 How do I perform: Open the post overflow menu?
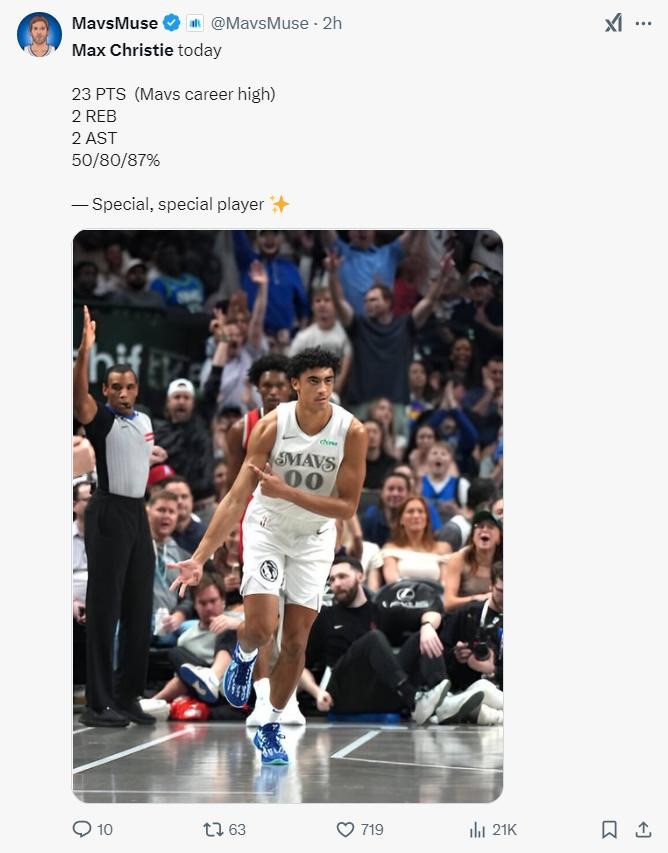coord(643,23)
